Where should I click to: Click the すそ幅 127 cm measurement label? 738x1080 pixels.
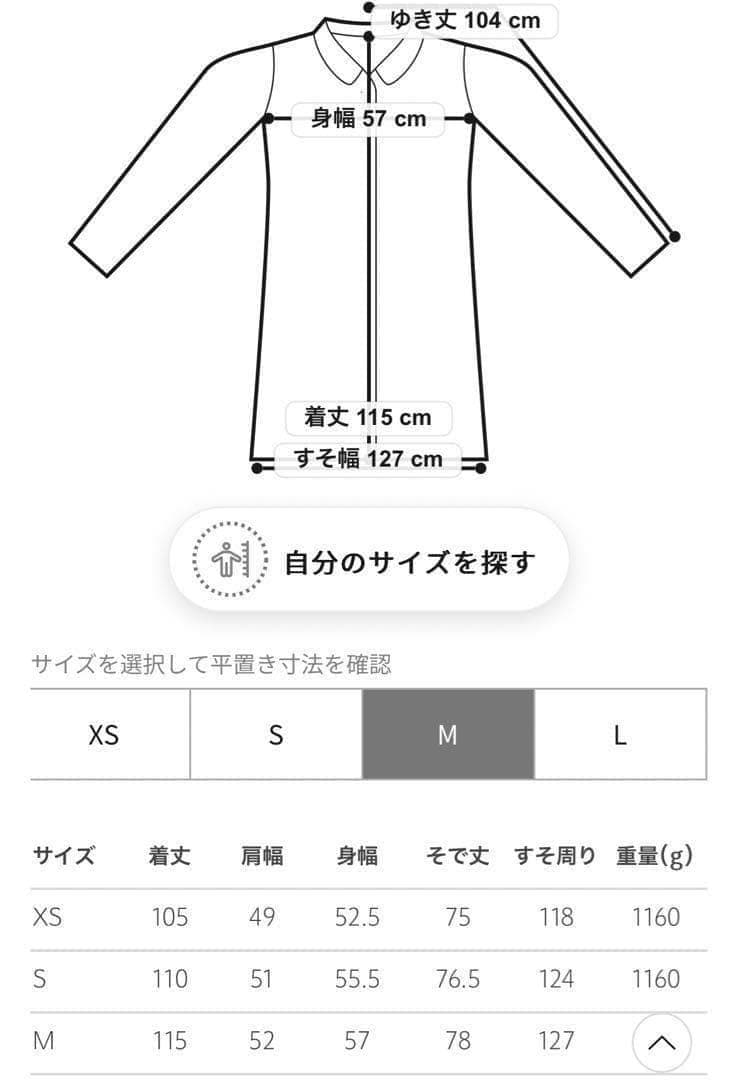coord(368,460)
